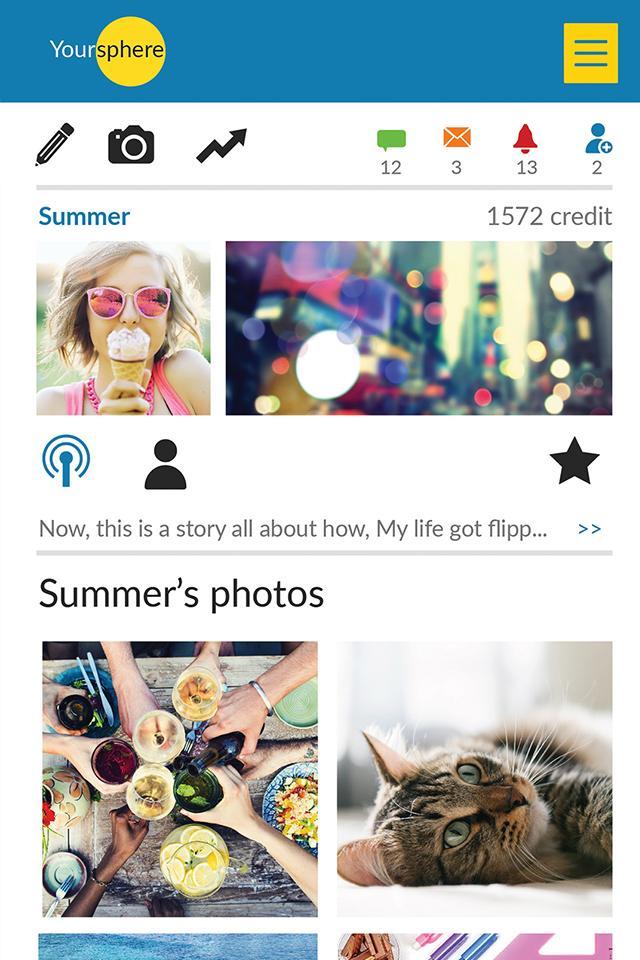Open the red notifications bell
The image size is (640, 960).
[x=526, y=138]
